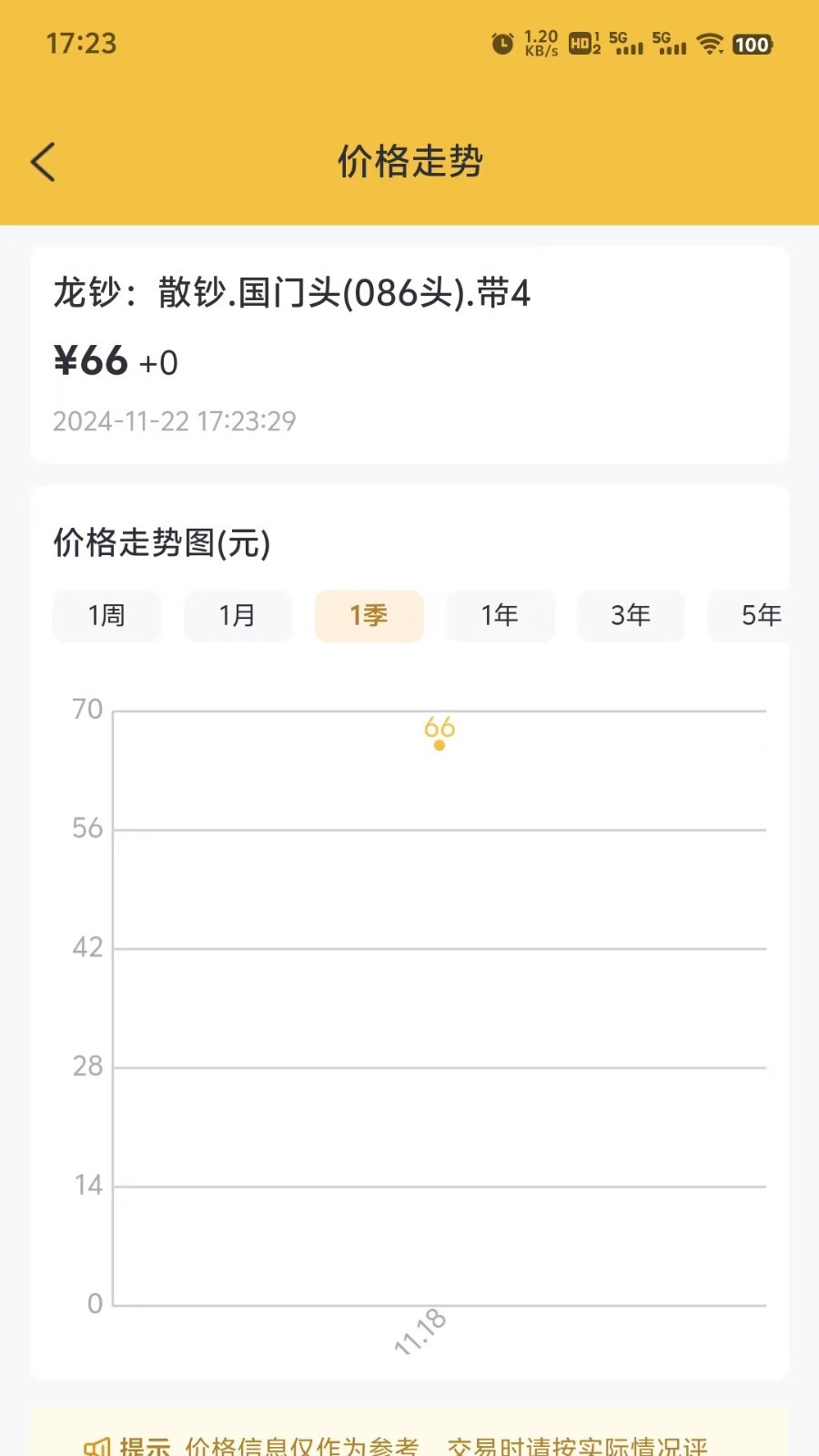Show the 1年 price trend
The image size is (819, 1456).
(x=500, y=616)
